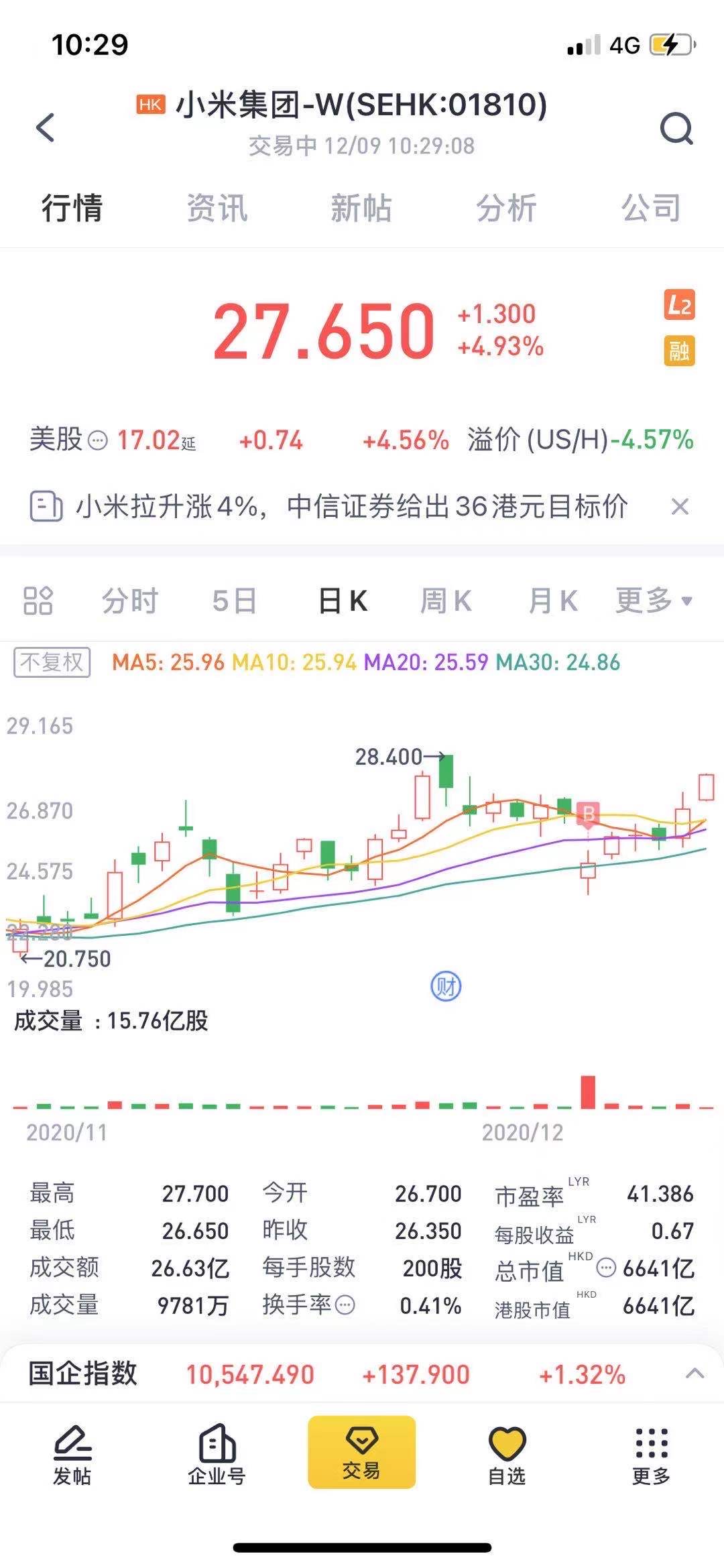Switch to the 资讯 tab
The image size is (724, 1568).
tap(217, 208)
